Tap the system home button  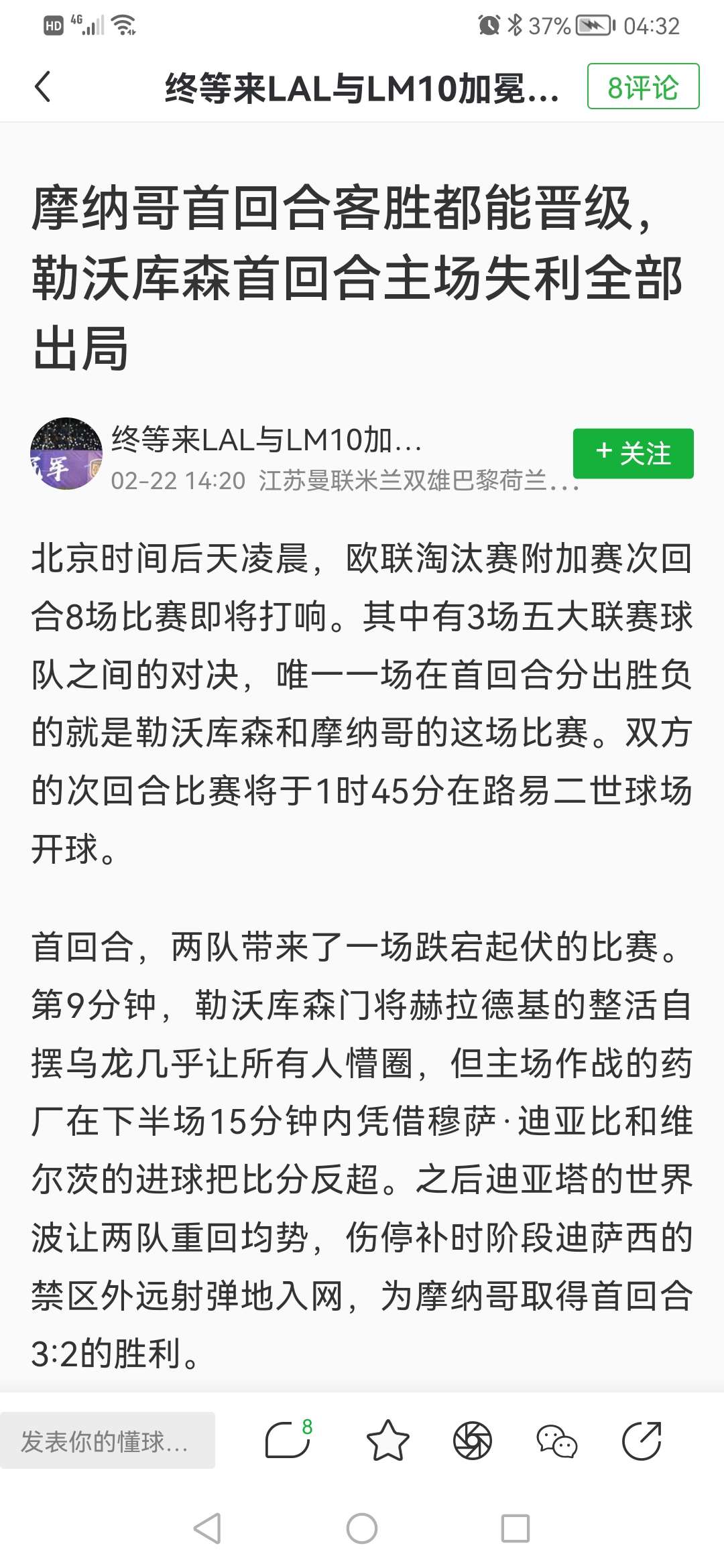(362, 1528)
